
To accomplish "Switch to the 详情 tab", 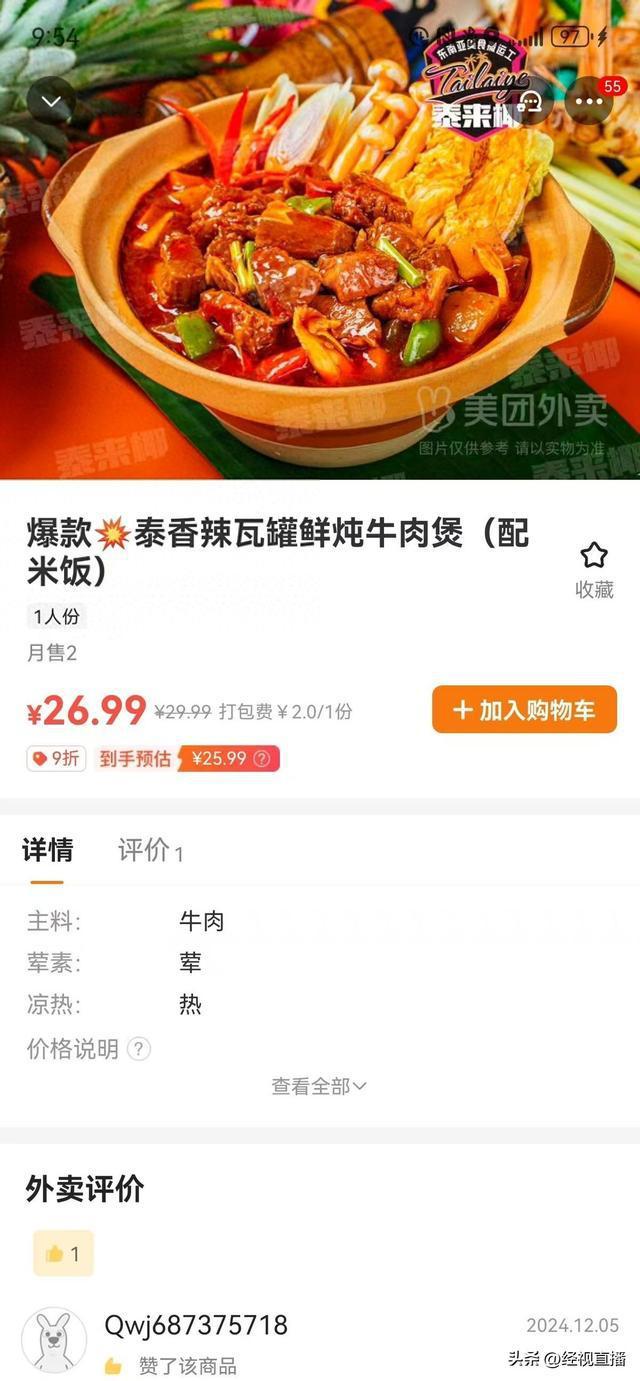I will click(47, 850).
